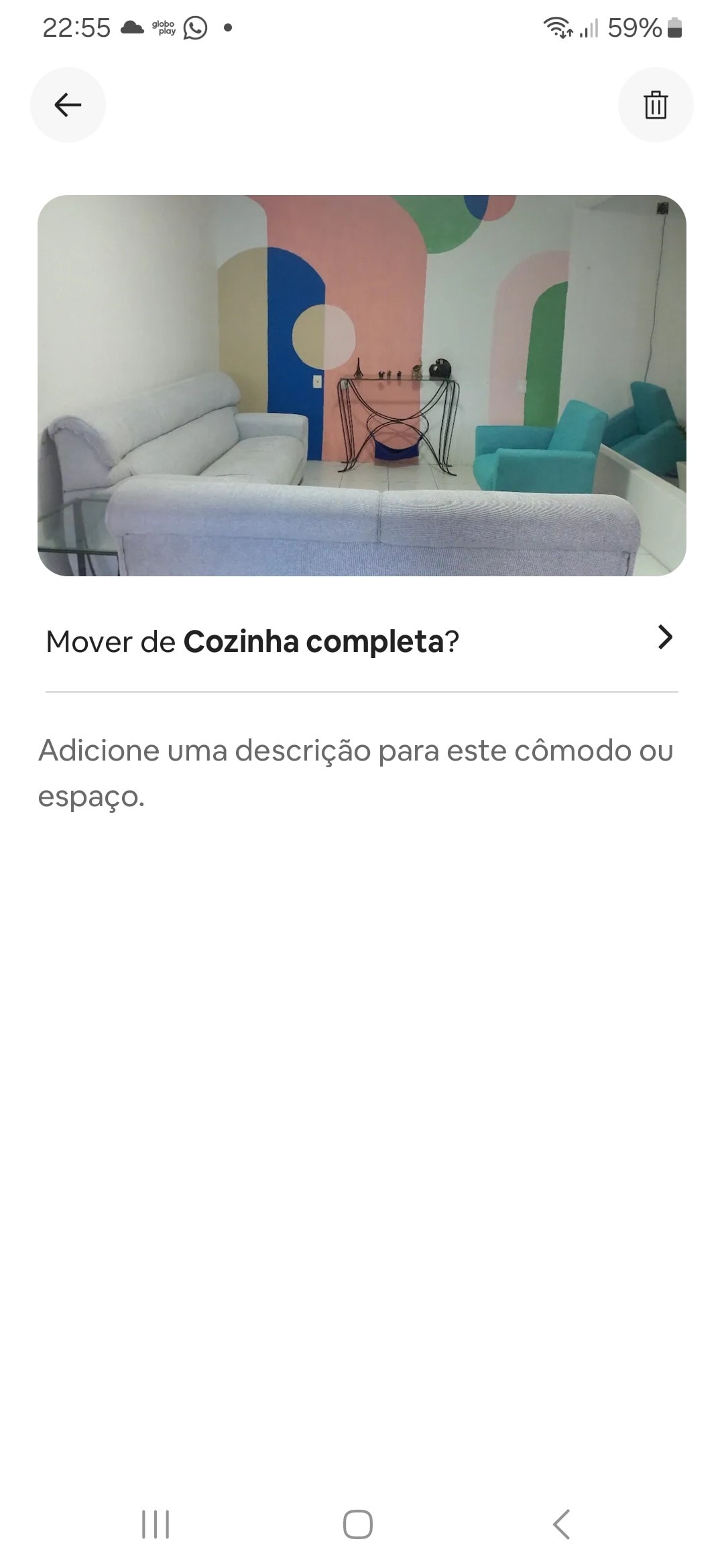Screen dimensions: 724x1568
Task: Delete this photo with the trash icon
Action: click(656, 105)
